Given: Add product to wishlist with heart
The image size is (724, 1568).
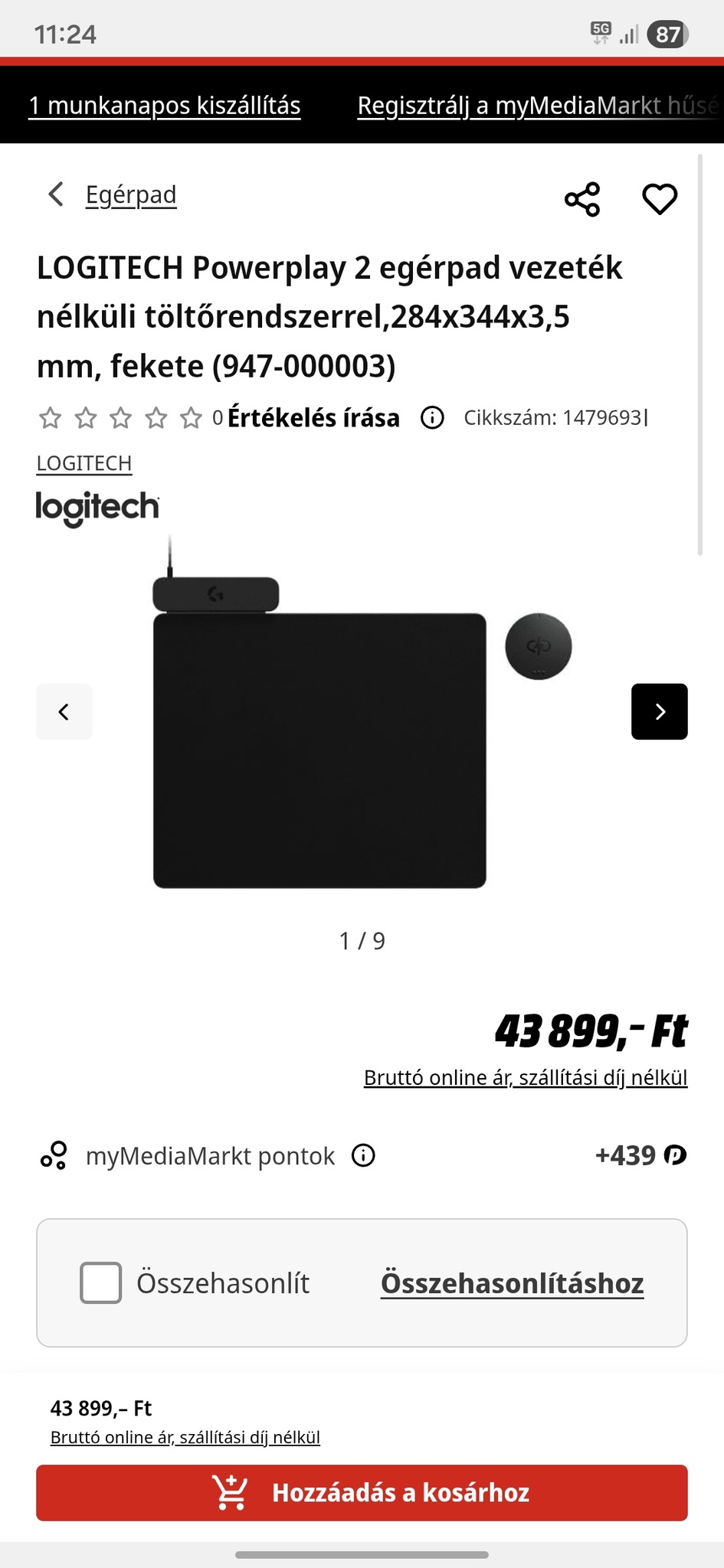Looking at the screenshot, I should tap(659, 200).
